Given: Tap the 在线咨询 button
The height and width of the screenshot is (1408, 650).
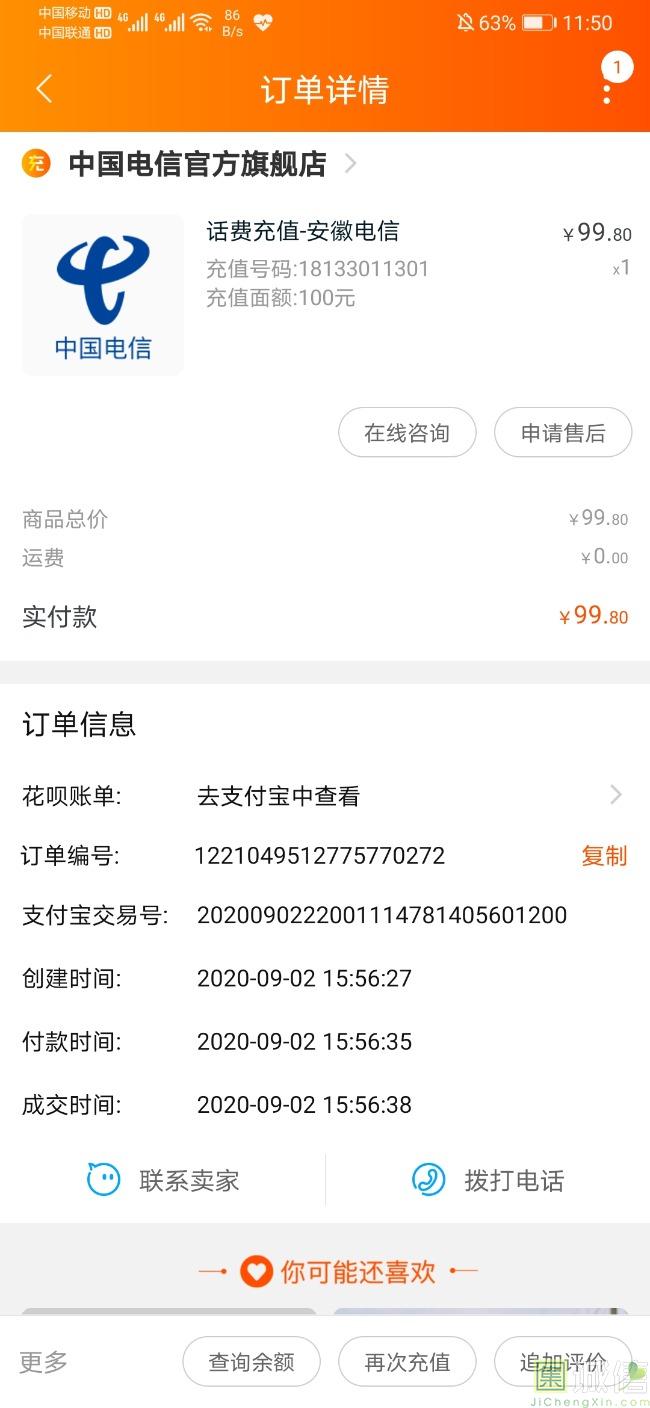Looking at the screenshot, I should [406, 433].
